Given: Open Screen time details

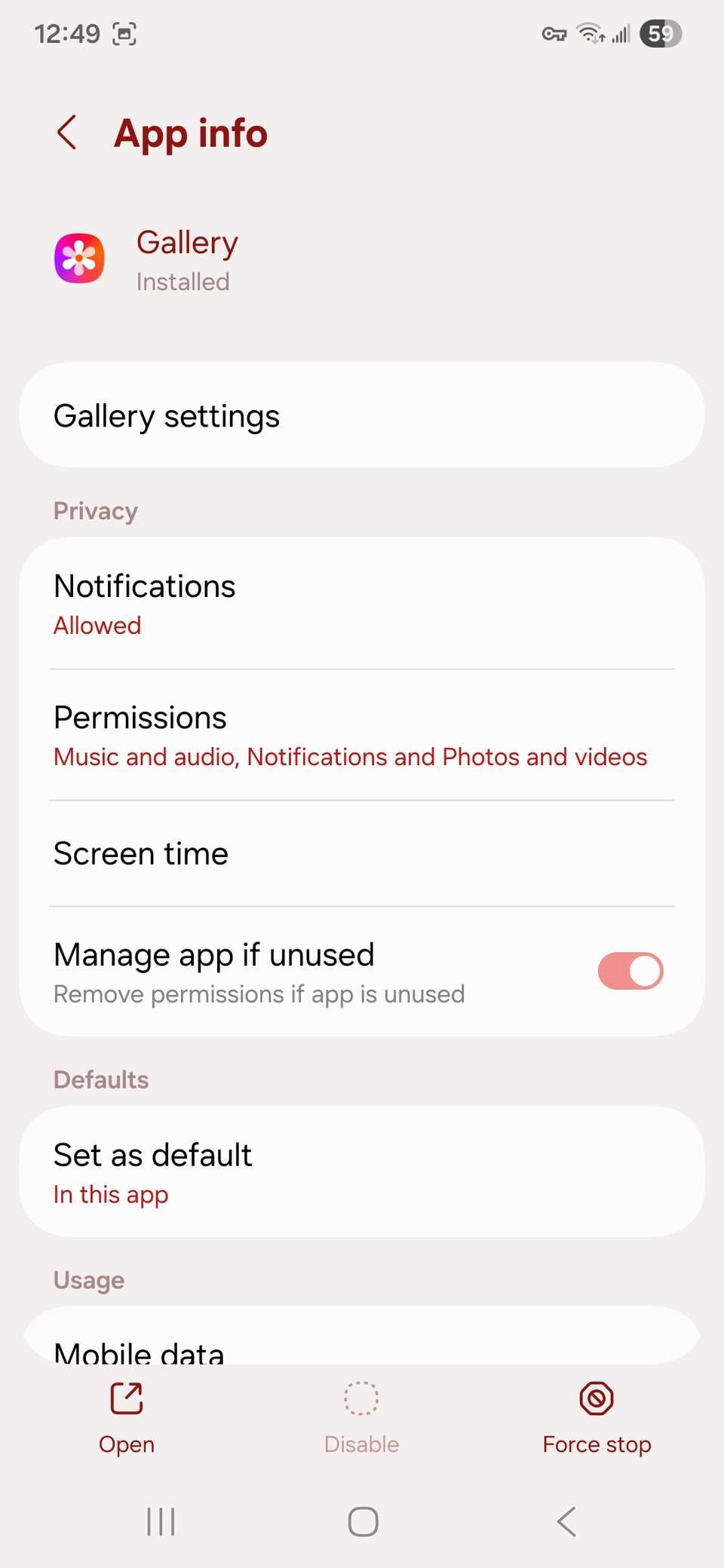Looking at the screenshot, I should coord(362,854).
